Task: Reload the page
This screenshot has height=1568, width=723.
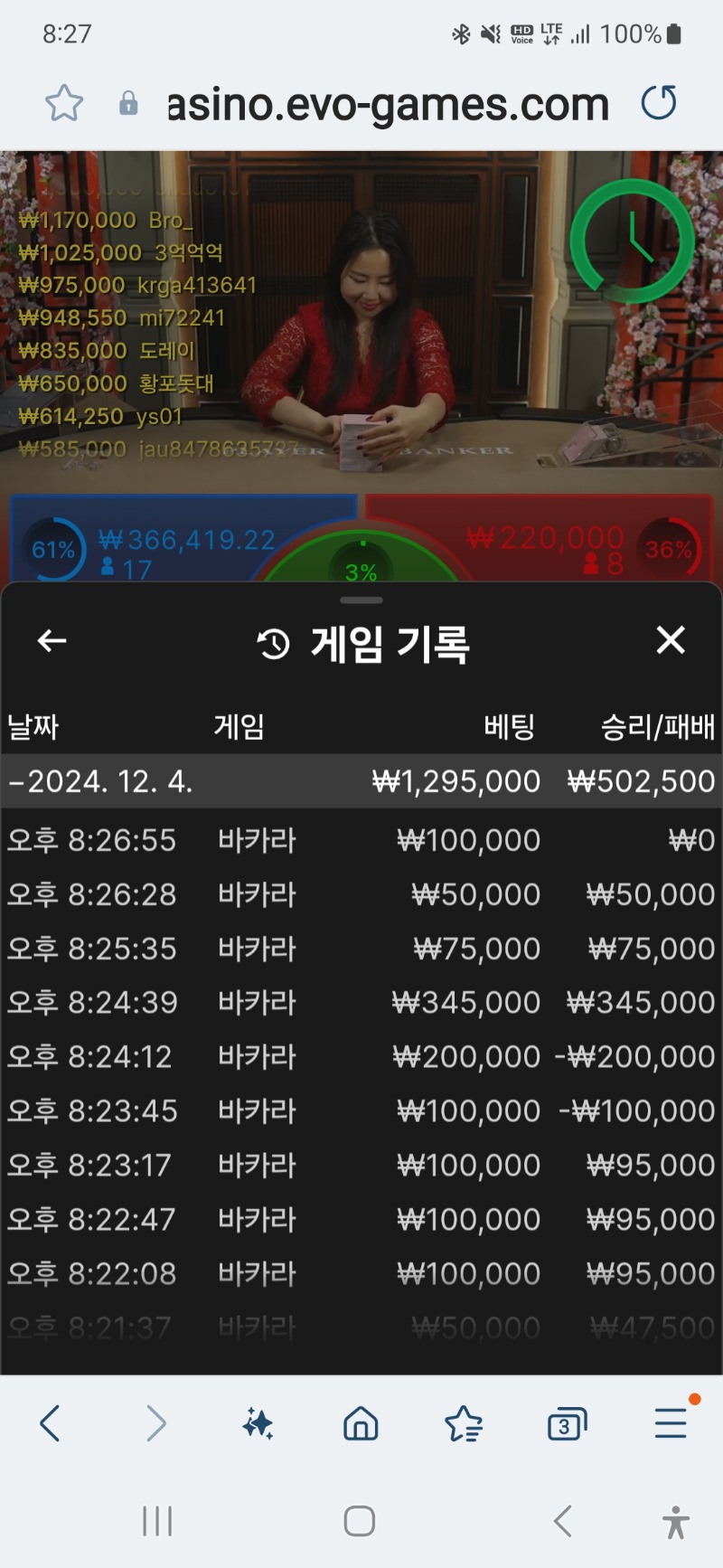Action: tap(659, 103)
